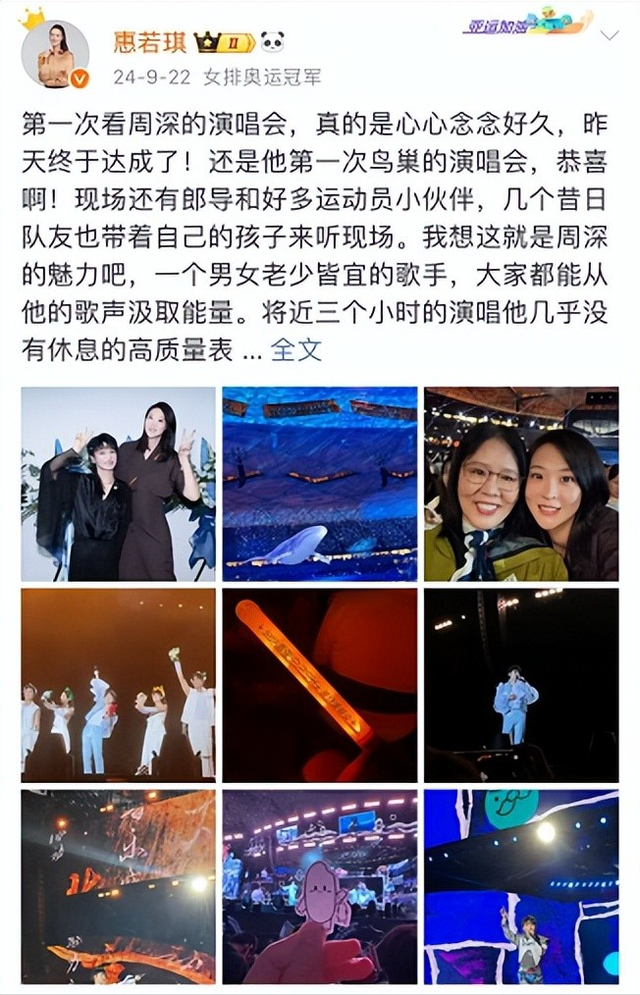Open the photo of performers in white on stage

(x=118, y=685)
